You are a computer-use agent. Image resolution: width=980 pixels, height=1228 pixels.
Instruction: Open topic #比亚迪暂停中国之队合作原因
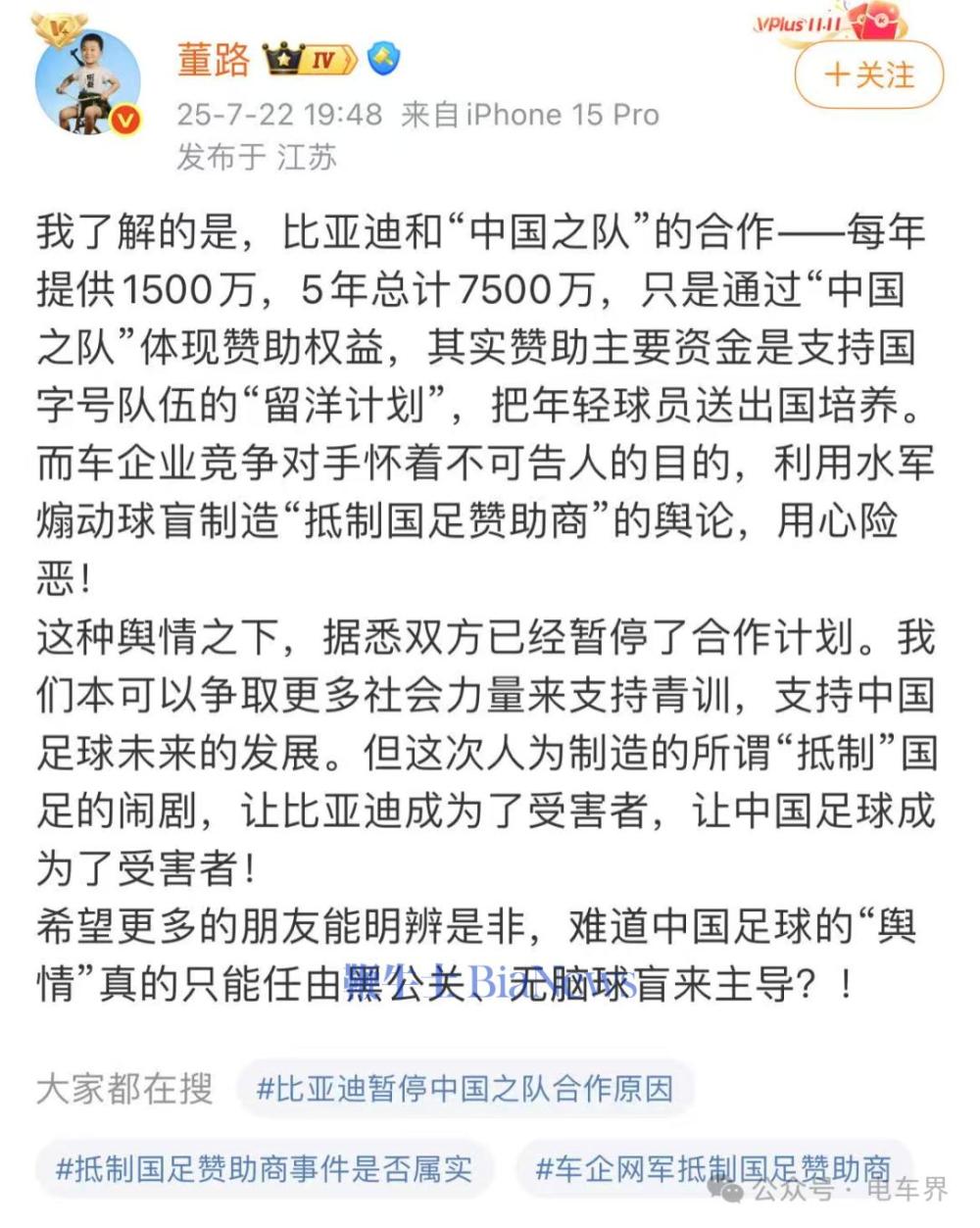click(x=465, y=1090)
